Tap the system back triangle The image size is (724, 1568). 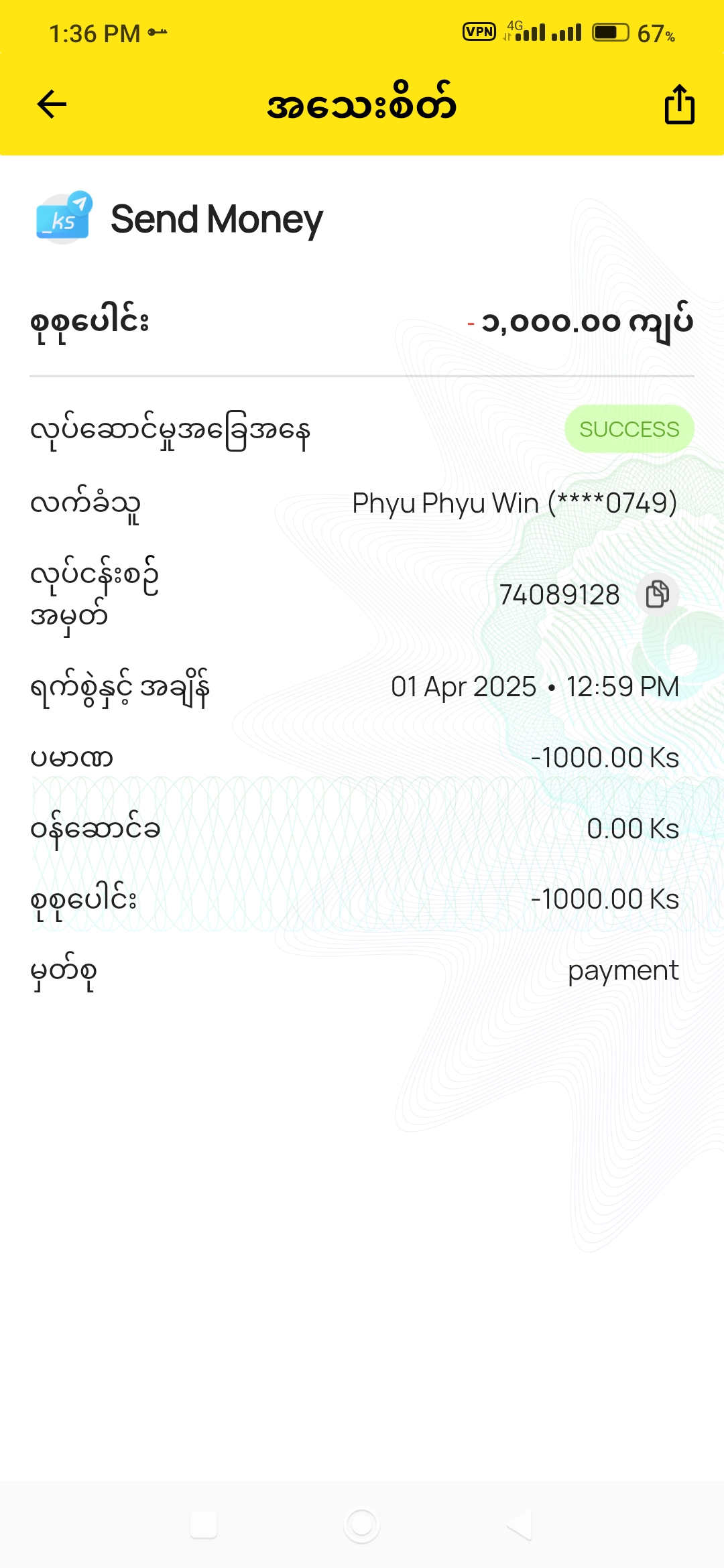[520, 1526]
